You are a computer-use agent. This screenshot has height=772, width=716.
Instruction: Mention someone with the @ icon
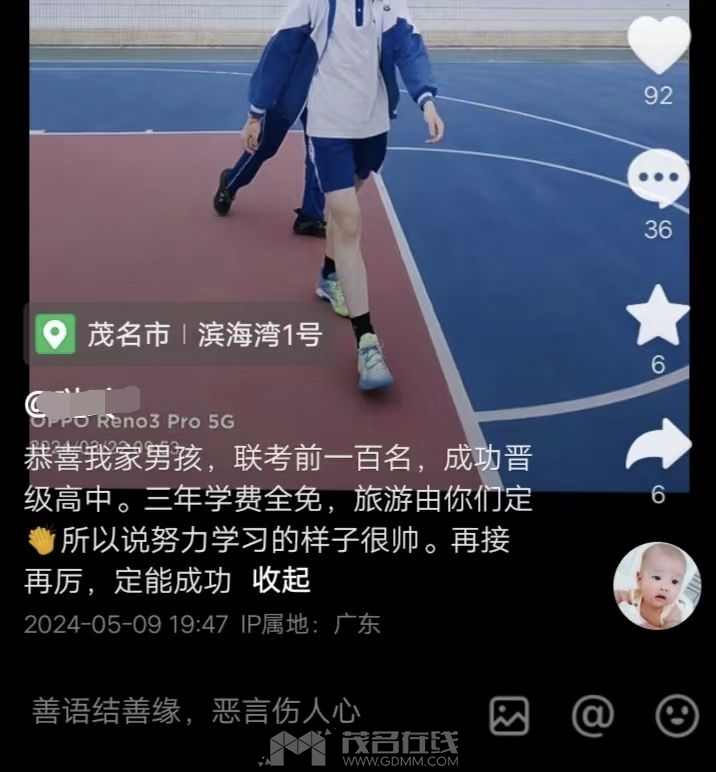[x=592, y=714]
